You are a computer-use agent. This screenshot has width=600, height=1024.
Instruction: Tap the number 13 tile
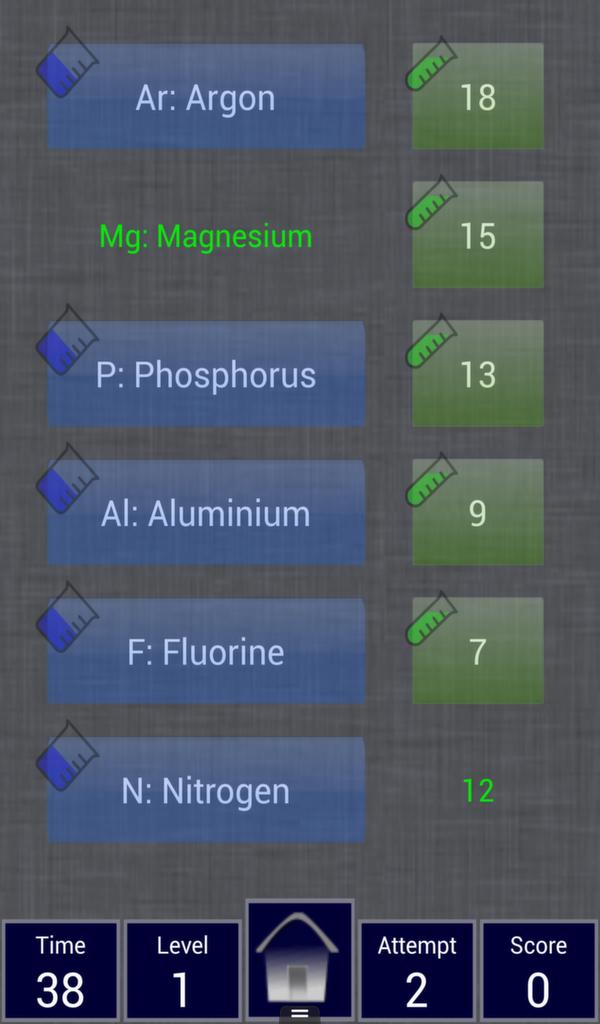coord(478,374)
